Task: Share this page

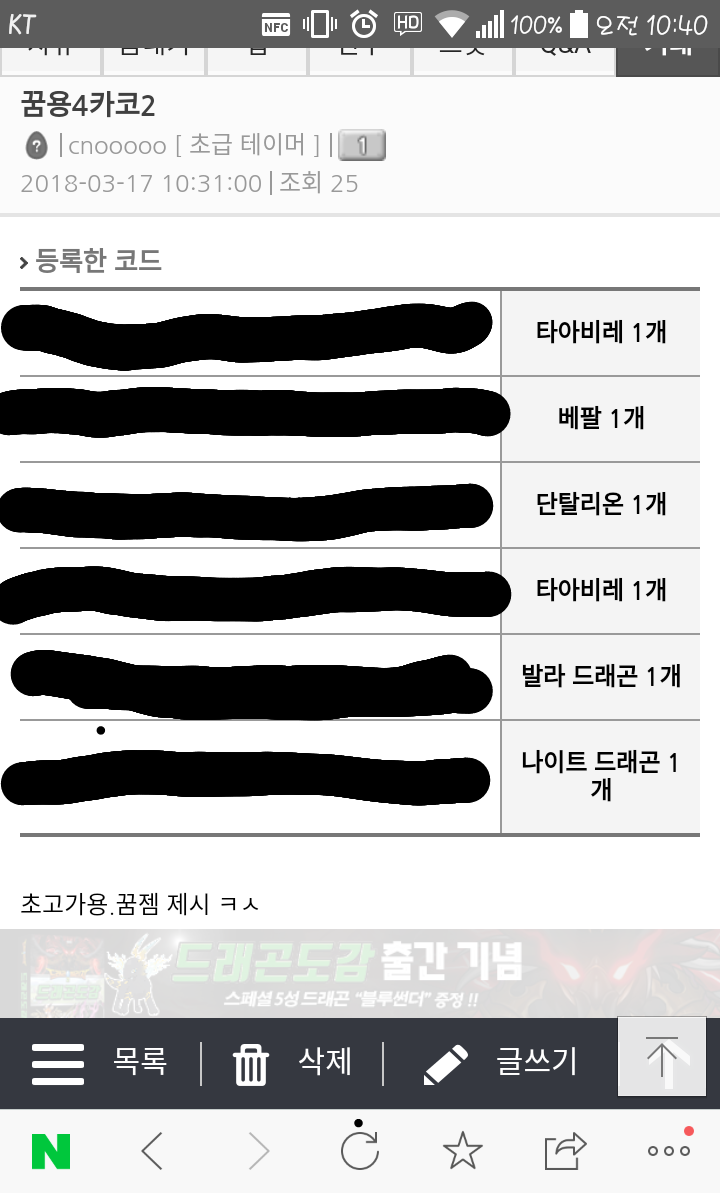Action: [565, 1152]
